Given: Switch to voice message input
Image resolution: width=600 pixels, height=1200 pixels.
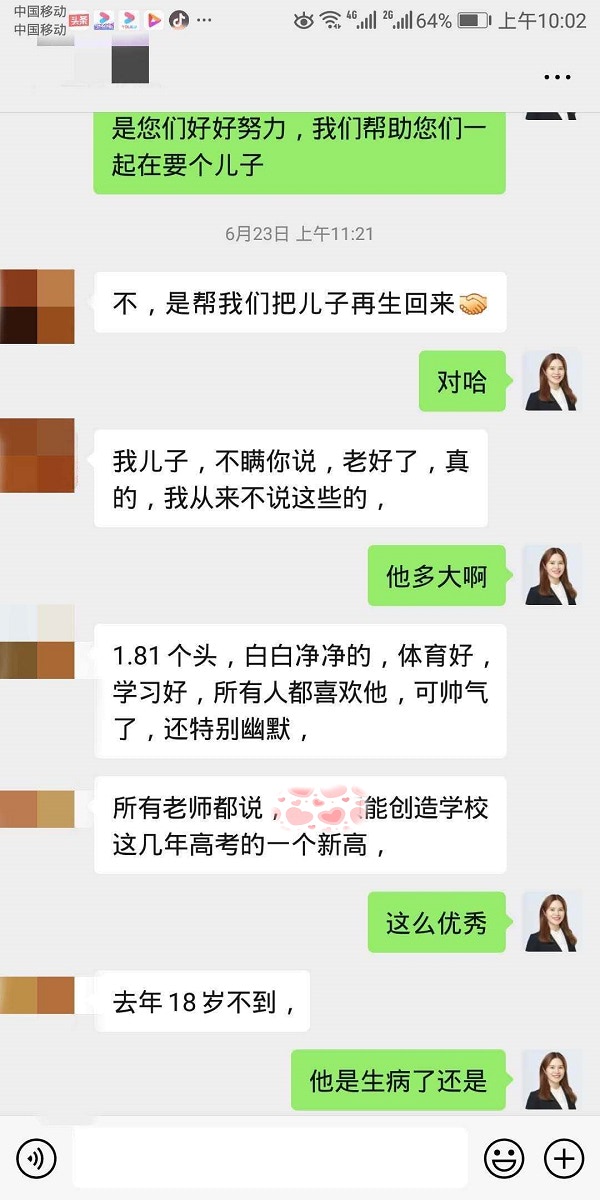Looking at the screenshot, I should (37, 1159).
